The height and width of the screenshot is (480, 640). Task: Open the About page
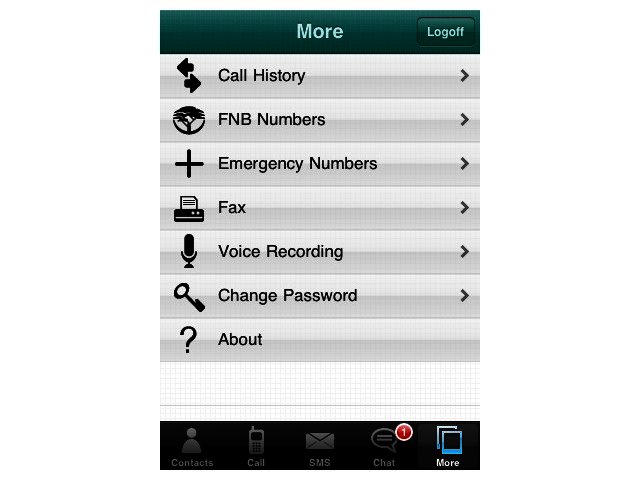320,340
